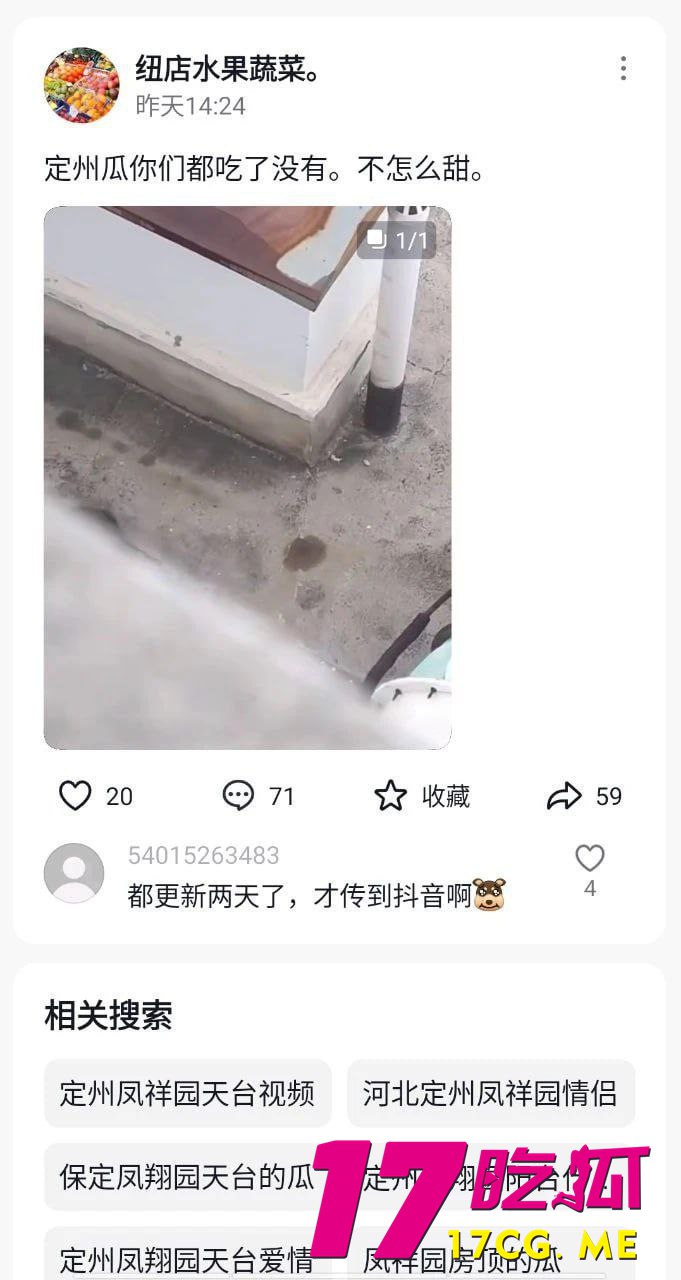Image resolution: width=681 pixels, height=1280 pixels.
Task: Open commenter 54015263483's avatar
Action: pos(74,873)
